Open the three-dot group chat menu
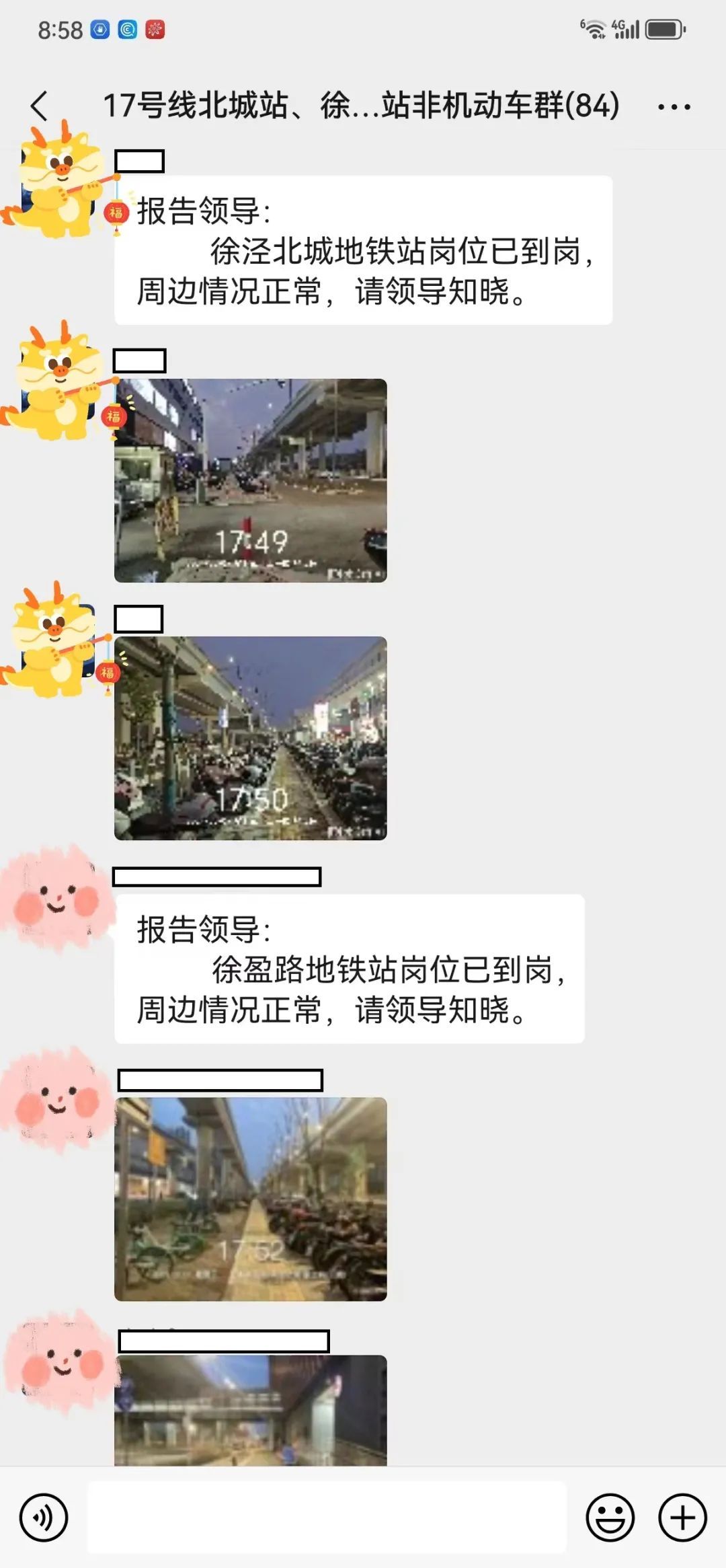726x1568 pixels. pos(674,107)
